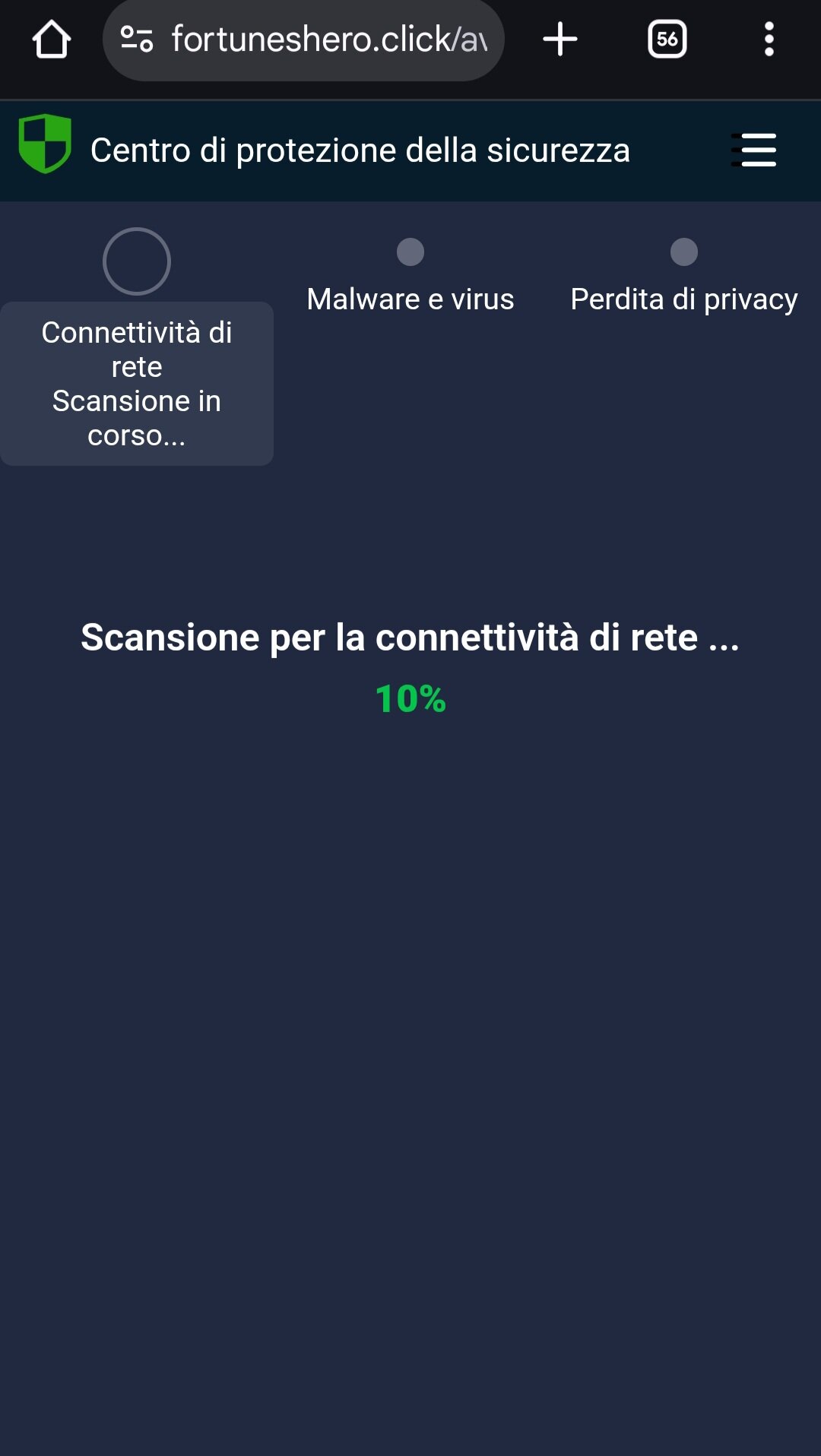Open the browser overflow menu
This screenshot has width=821, height=1456.
pyautogui.click(x=769, y=40)
